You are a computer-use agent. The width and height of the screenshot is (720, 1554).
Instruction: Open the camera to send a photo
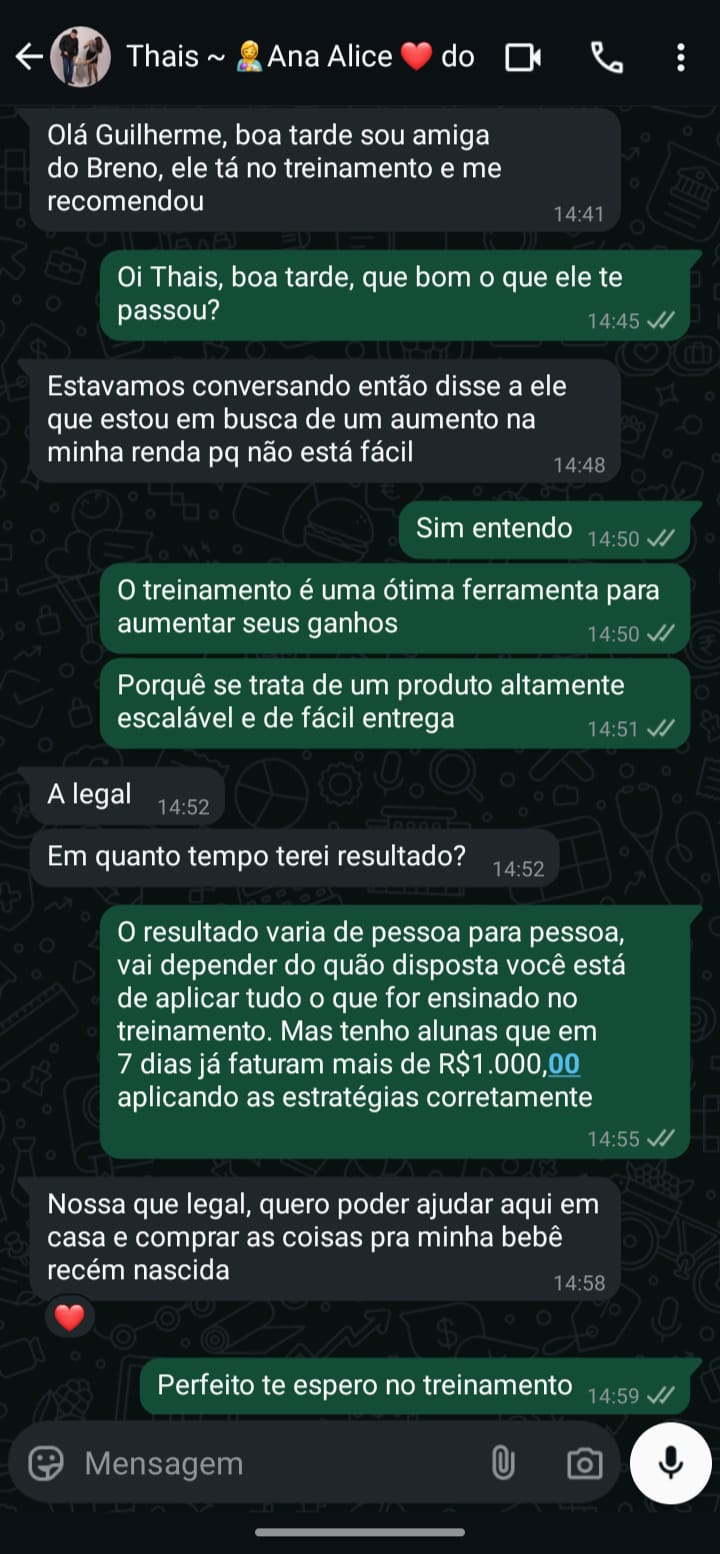[x=583, y=1463]
